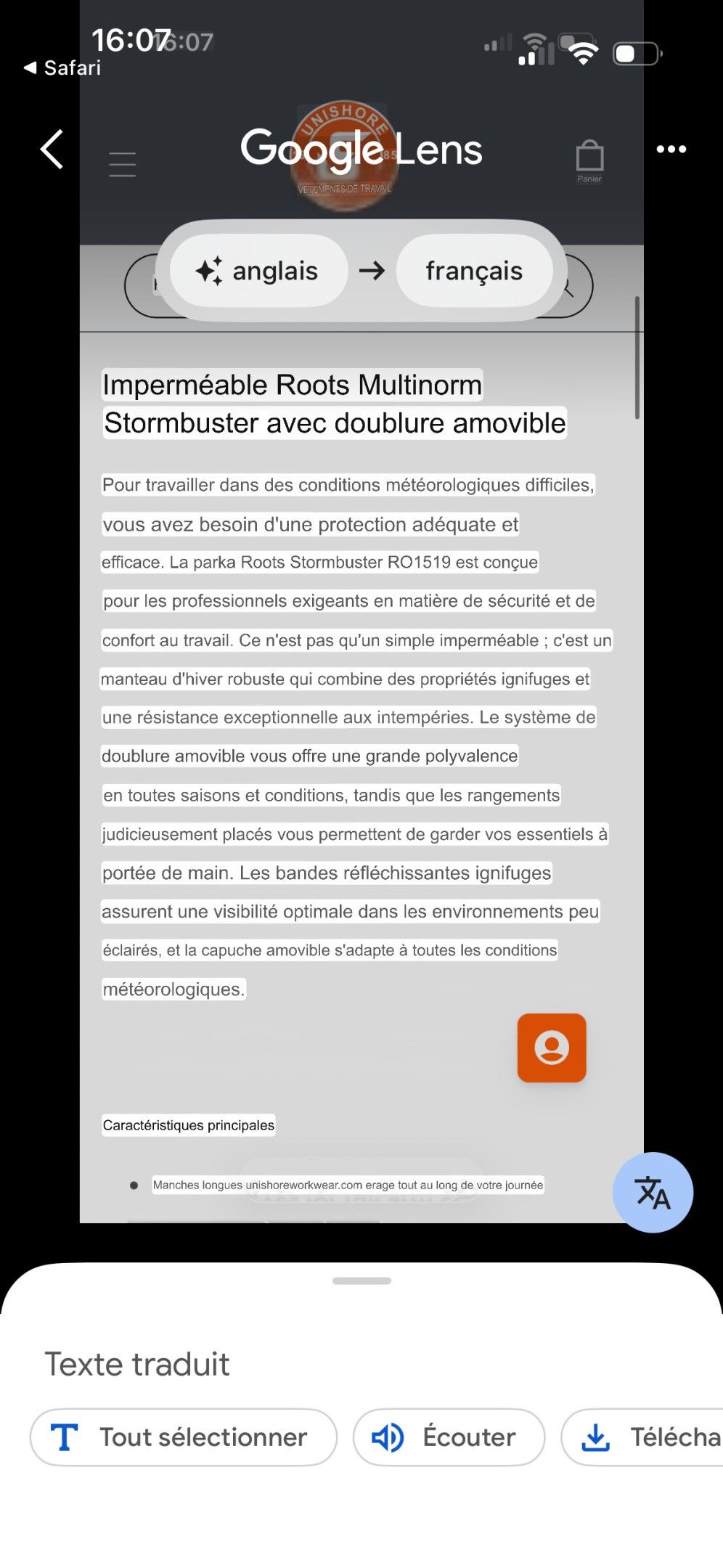Listen to translation with Écouter
The width and height of the screenshot is (723, 1568).
click(449, 1437)
